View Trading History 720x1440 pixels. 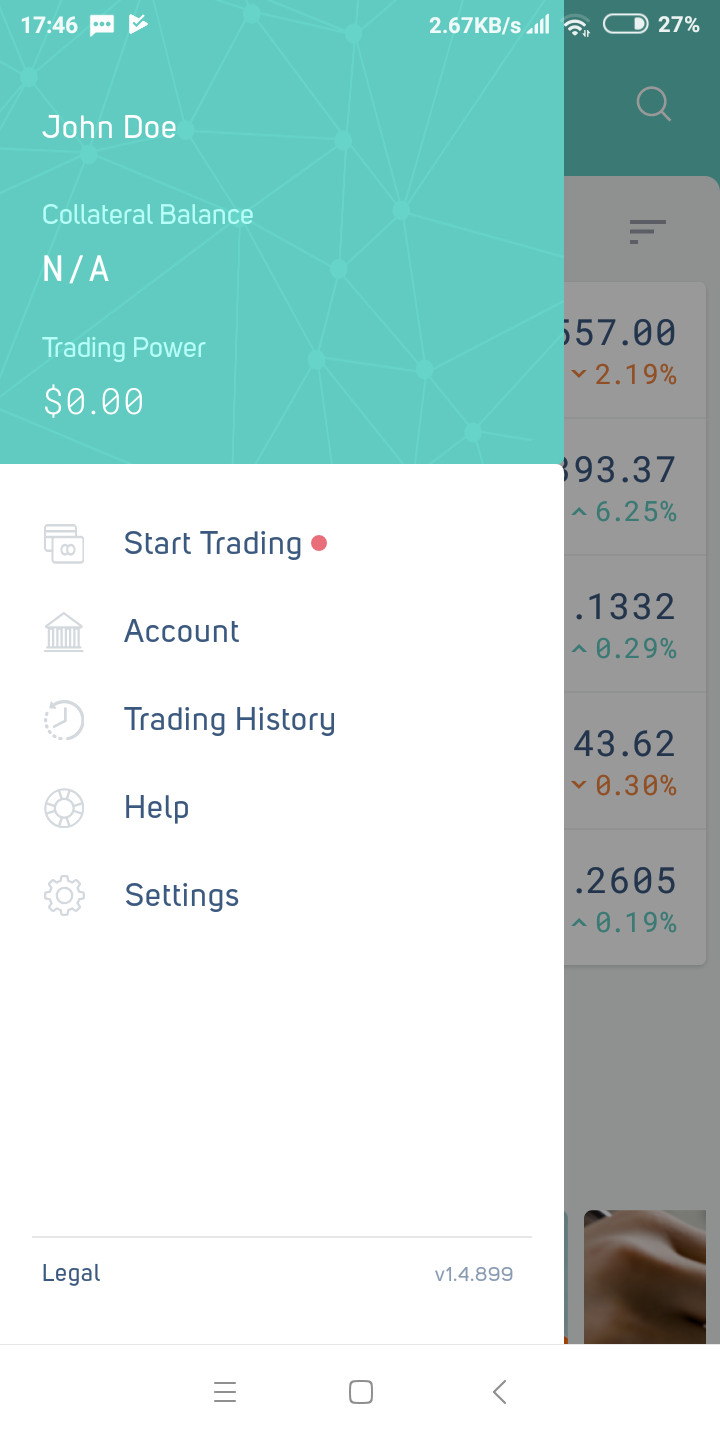click(229, 719)
